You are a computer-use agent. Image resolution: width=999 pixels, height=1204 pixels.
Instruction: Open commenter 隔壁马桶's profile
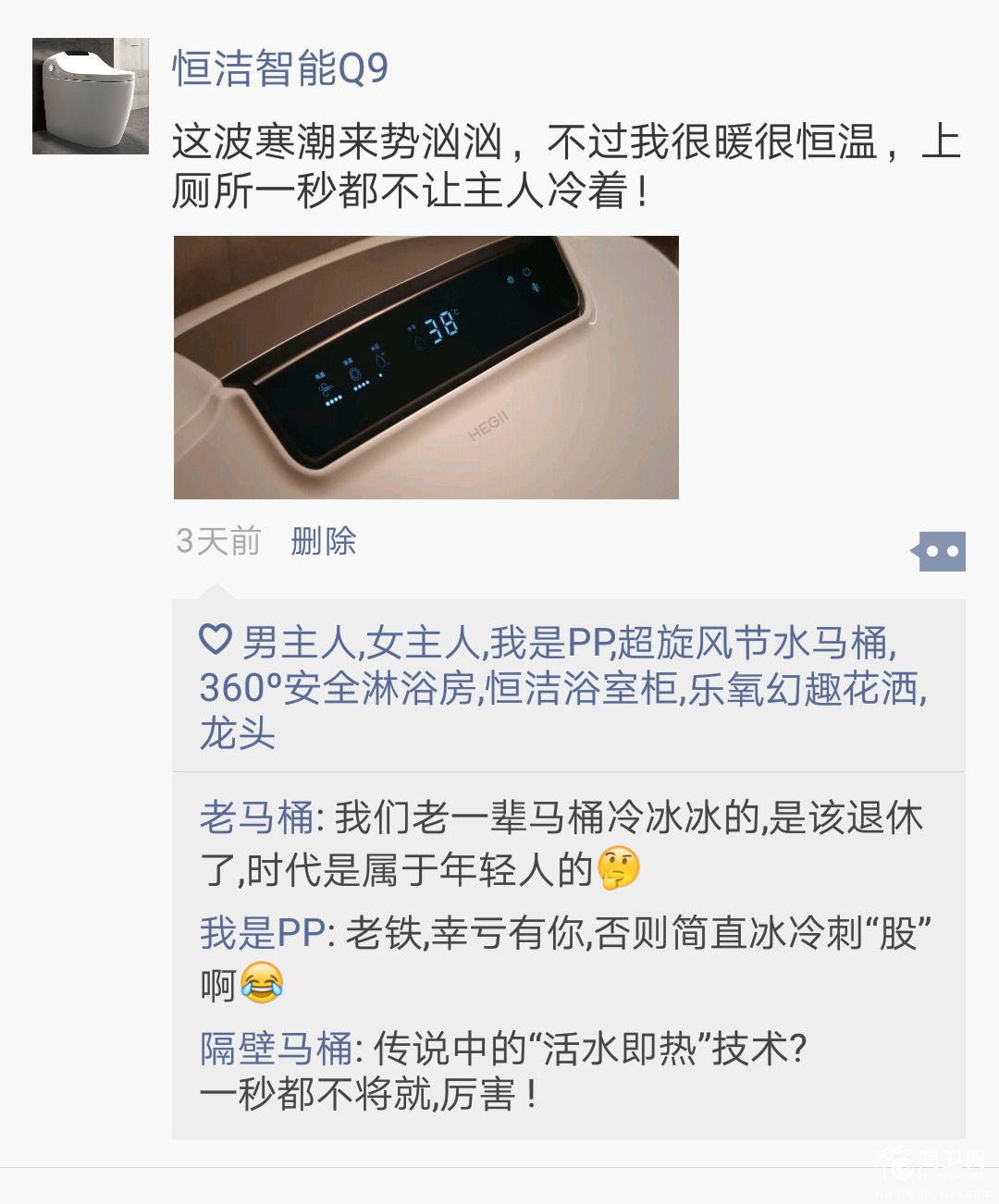point(276,1049)
